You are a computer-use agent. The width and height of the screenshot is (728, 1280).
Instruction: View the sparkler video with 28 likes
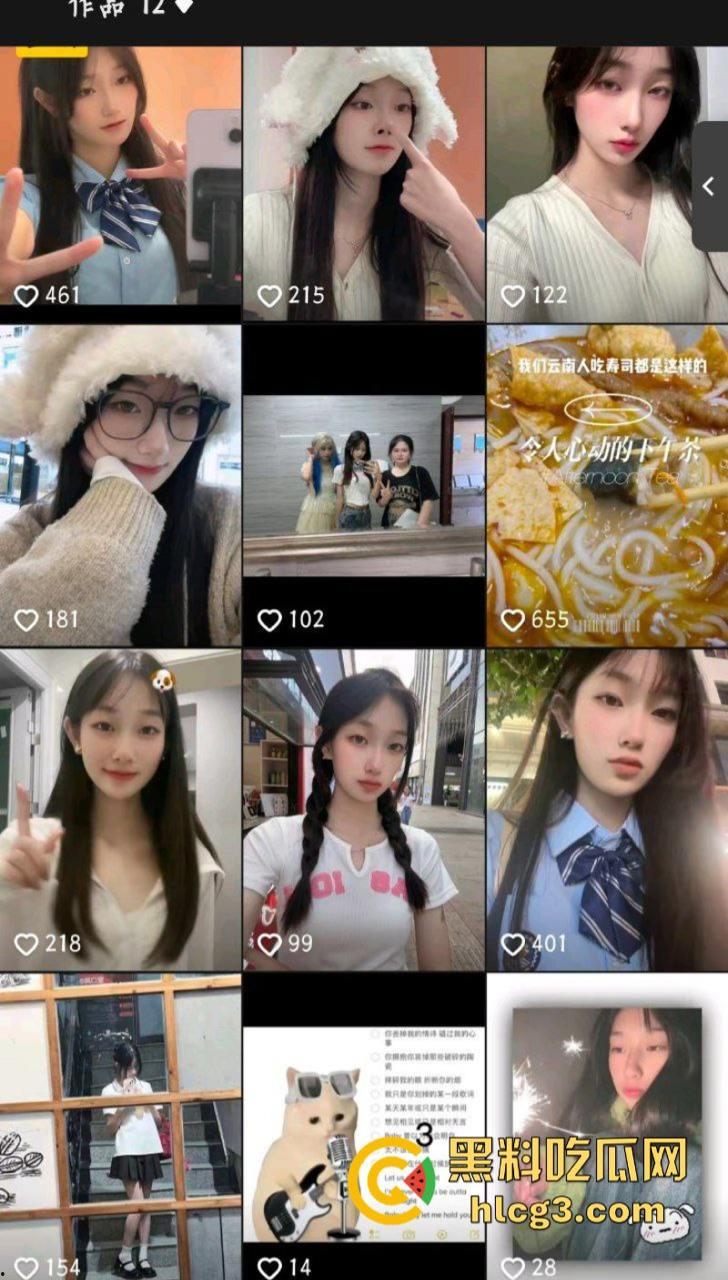(x=607, y=1110)
